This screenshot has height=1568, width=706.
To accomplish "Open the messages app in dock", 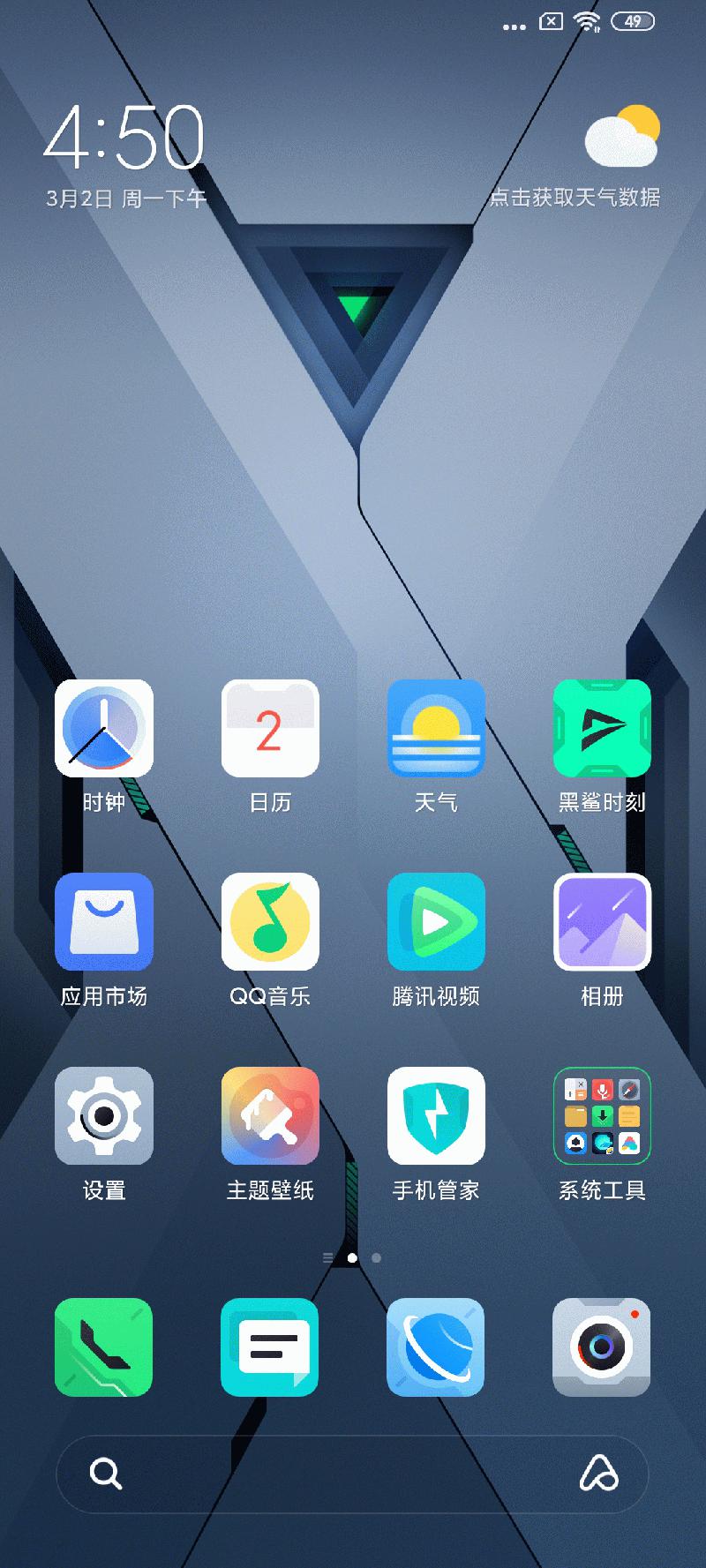I will pos(270,1347).
